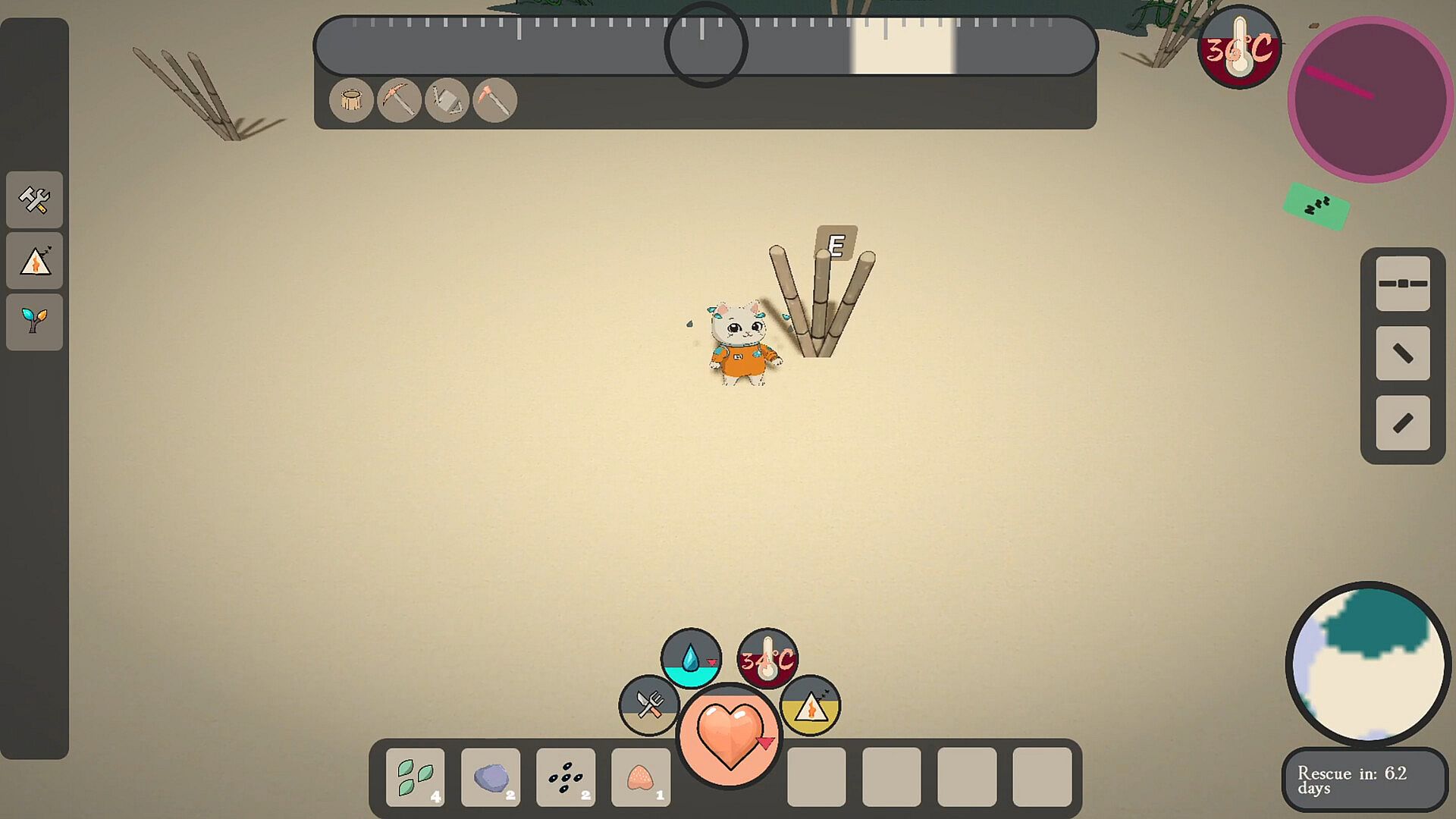Select the strawberry inventory item
Image resolution: width=1456 pixels, height=819 pixels.
pos(641,777)
